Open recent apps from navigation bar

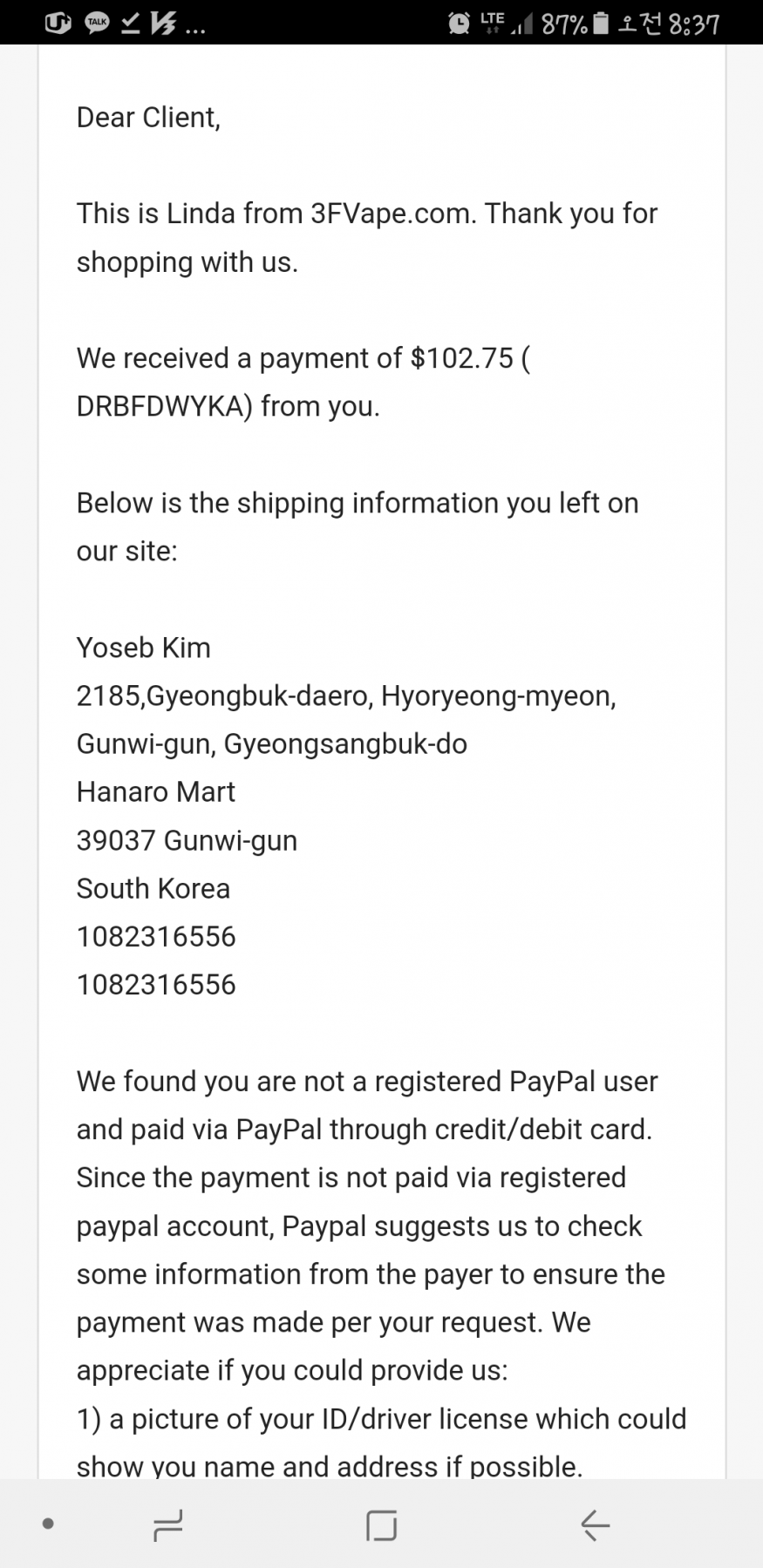(x=167, y=1524)
